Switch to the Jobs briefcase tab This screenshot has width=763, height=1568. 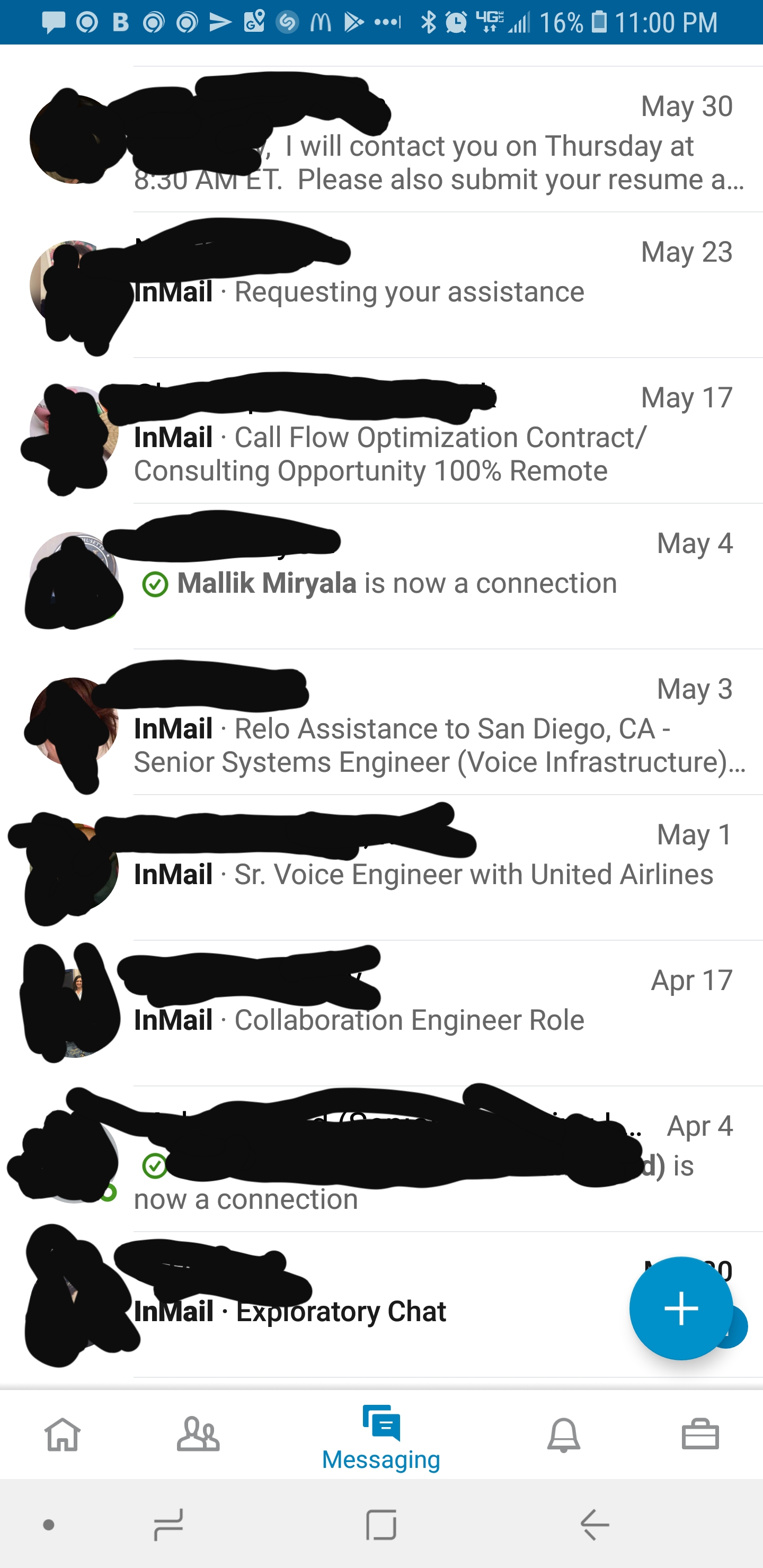pos(700,1435)
